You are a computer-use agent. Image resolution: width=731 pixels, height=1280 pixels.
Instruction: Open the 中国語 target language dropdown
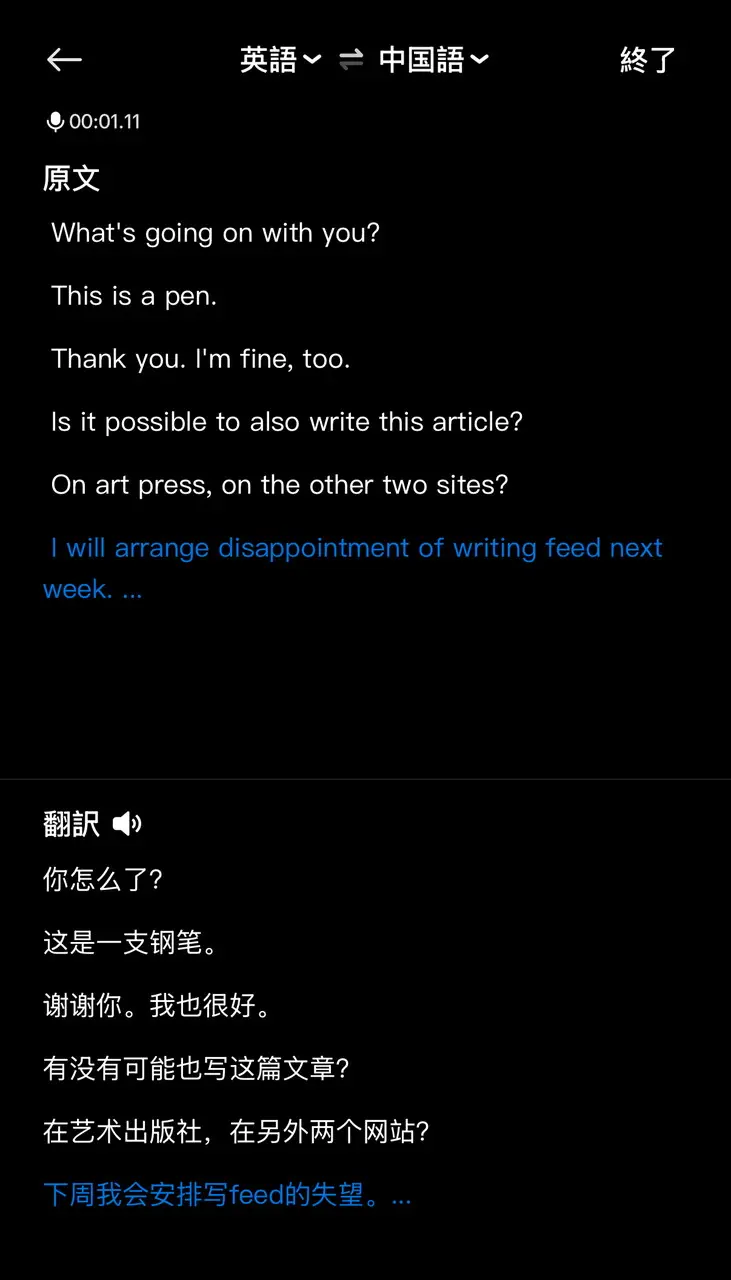pos(433,60)
